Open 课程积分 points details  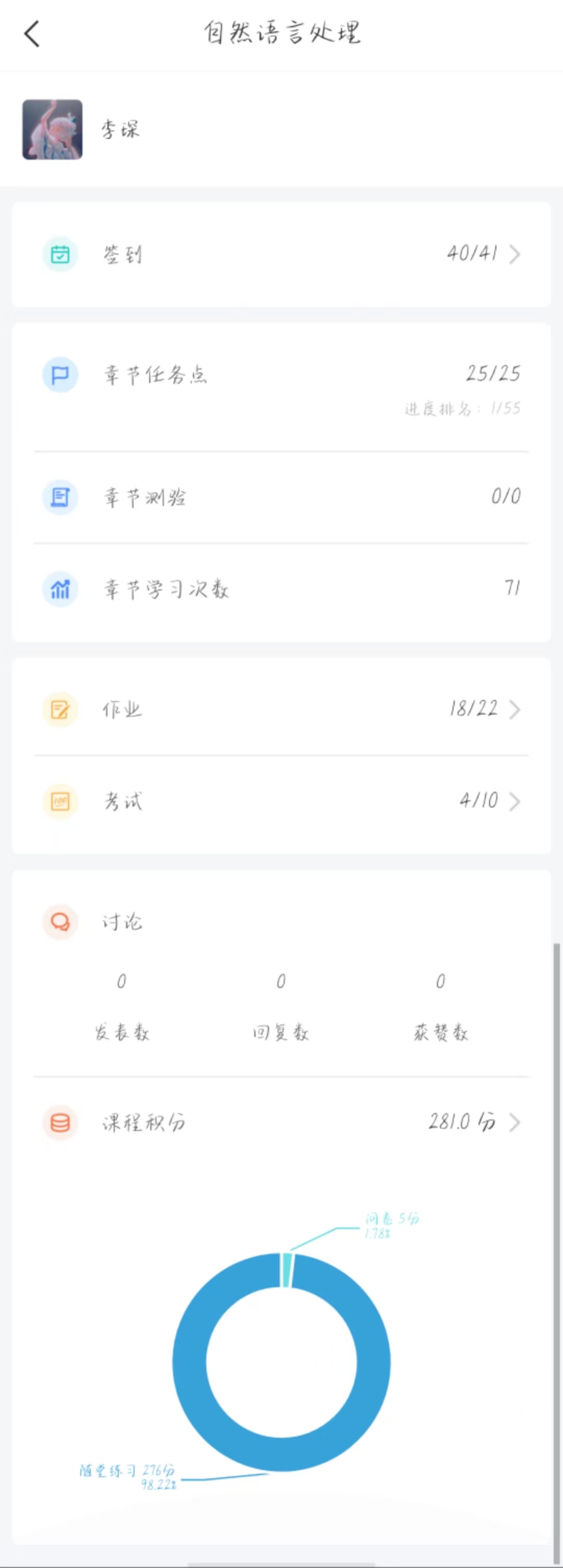(281, 1122)
